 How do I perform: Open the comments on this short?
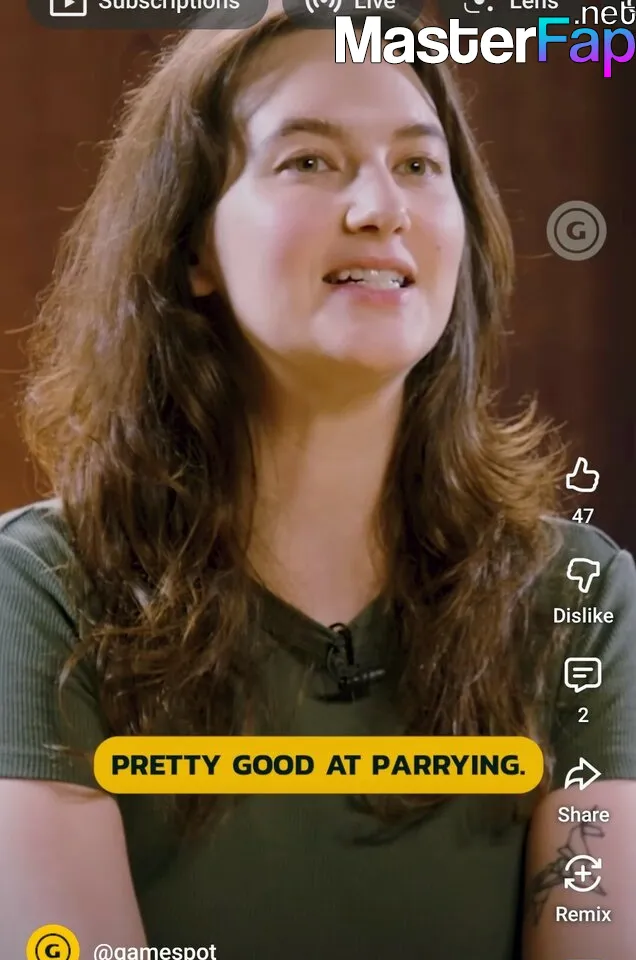[582, 676]
